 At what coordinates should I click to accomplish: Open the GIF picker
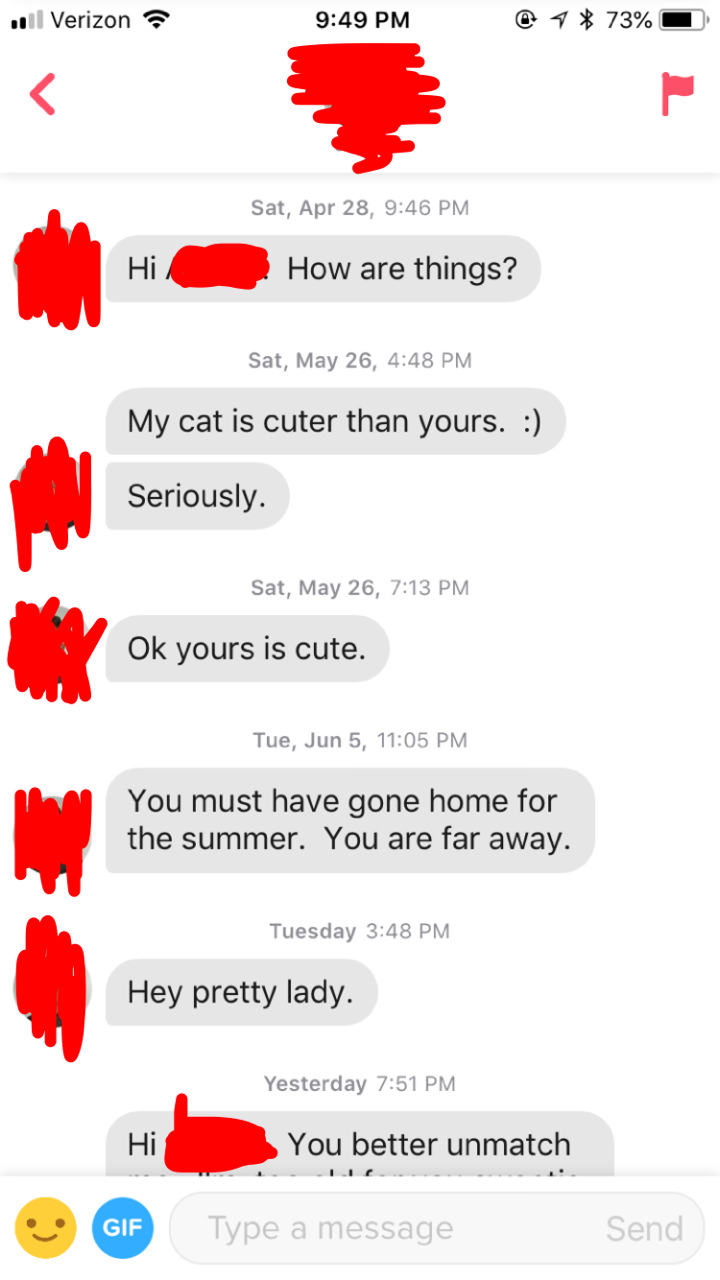pyautogui.click(x=123, y=1227)
